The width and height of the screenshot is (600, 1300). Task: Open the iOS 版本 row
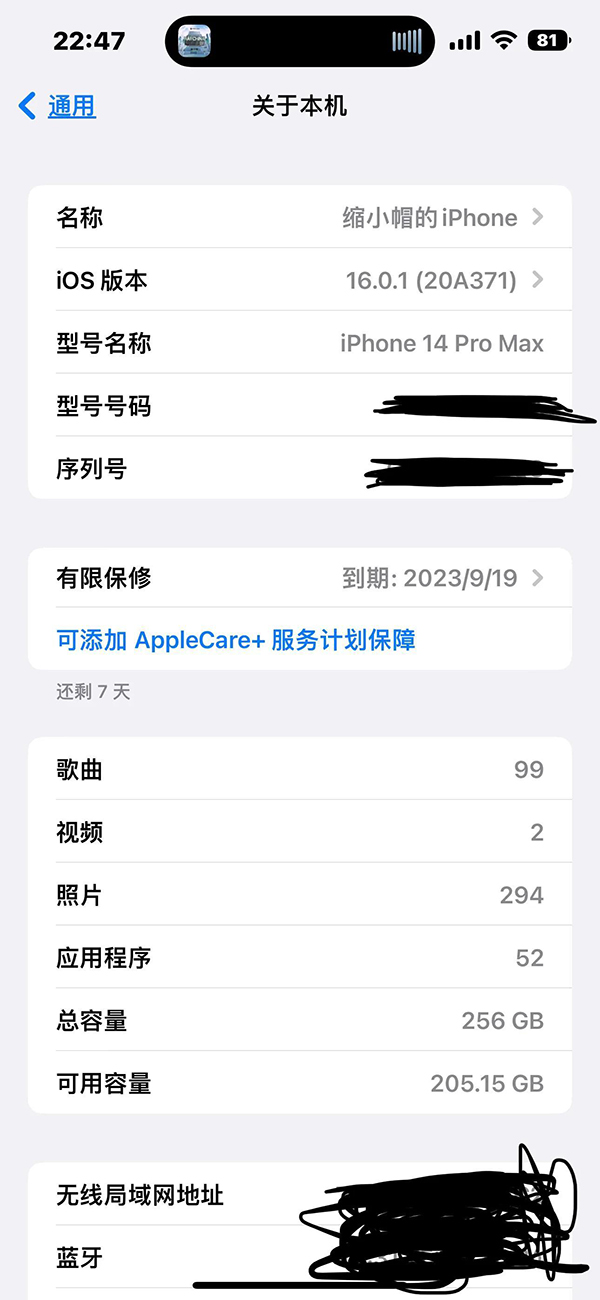[x=300, y=280]
